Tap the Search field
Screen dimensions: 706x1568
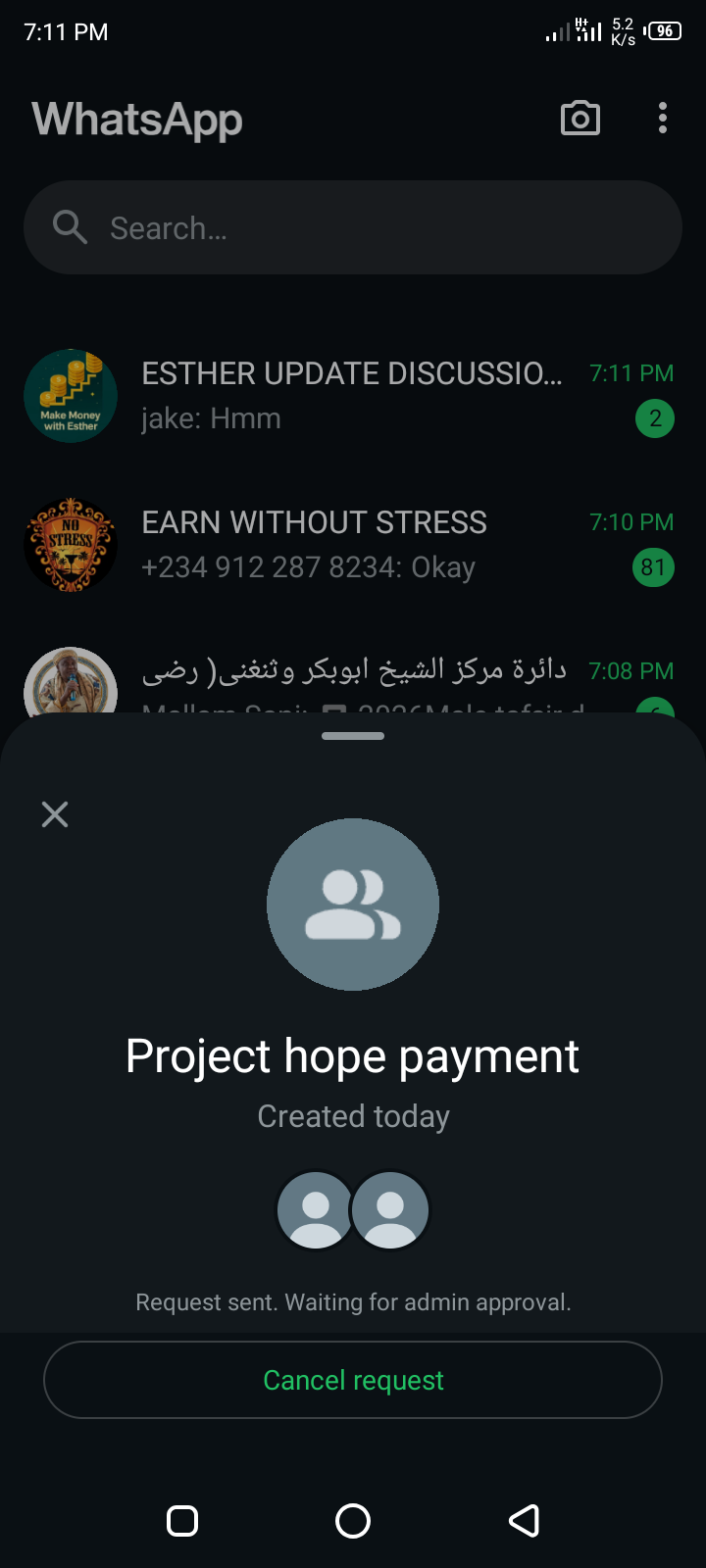[x=353, y=227]
